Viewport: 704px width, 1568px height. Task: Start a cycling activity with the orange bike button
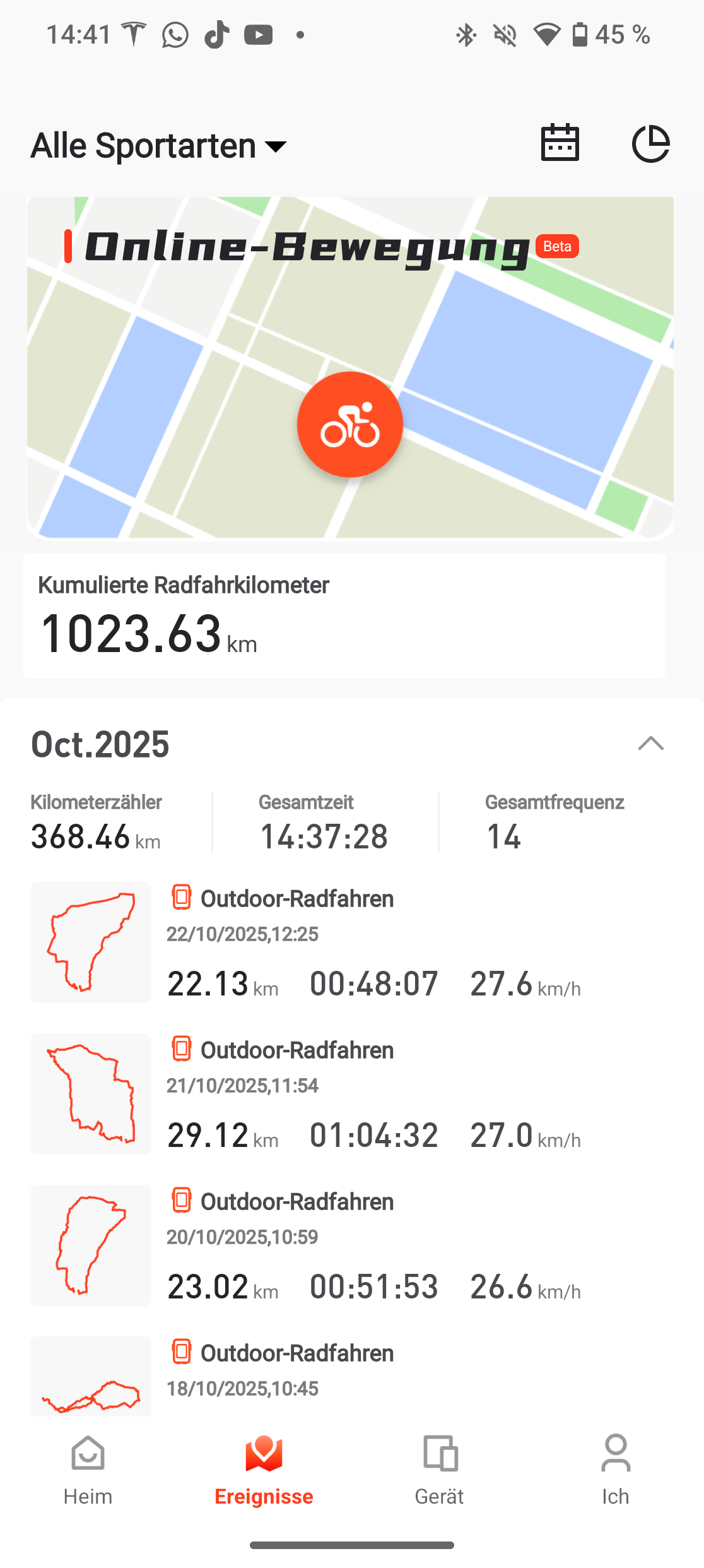350,425
